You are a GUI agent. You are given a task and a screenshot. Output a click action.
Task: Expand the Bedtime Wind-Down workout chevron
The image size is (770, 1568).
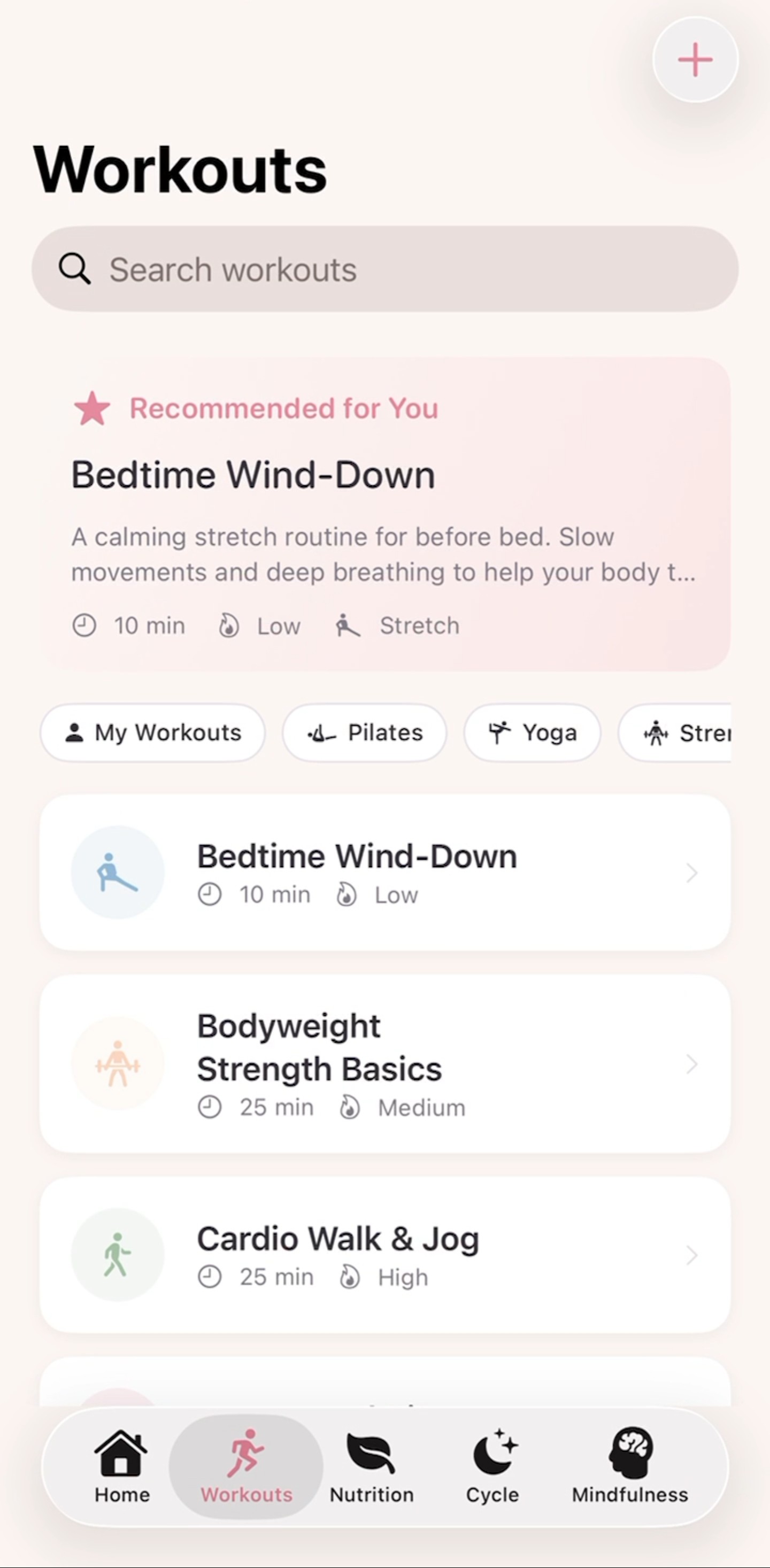pyautogui.click(x=692, y=872)
